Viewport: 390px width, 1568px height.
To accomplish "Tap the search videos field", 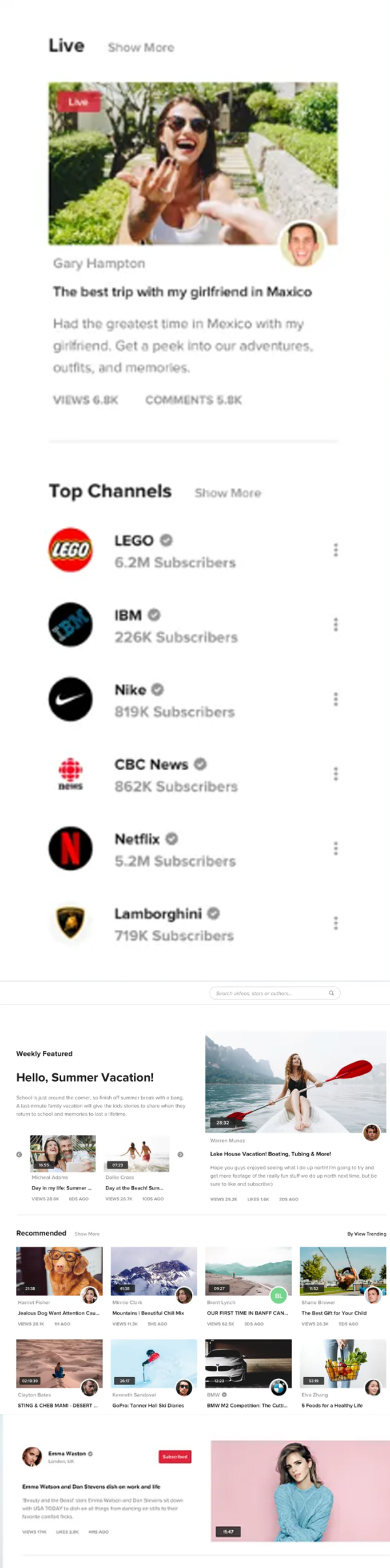I will [268, 993].
